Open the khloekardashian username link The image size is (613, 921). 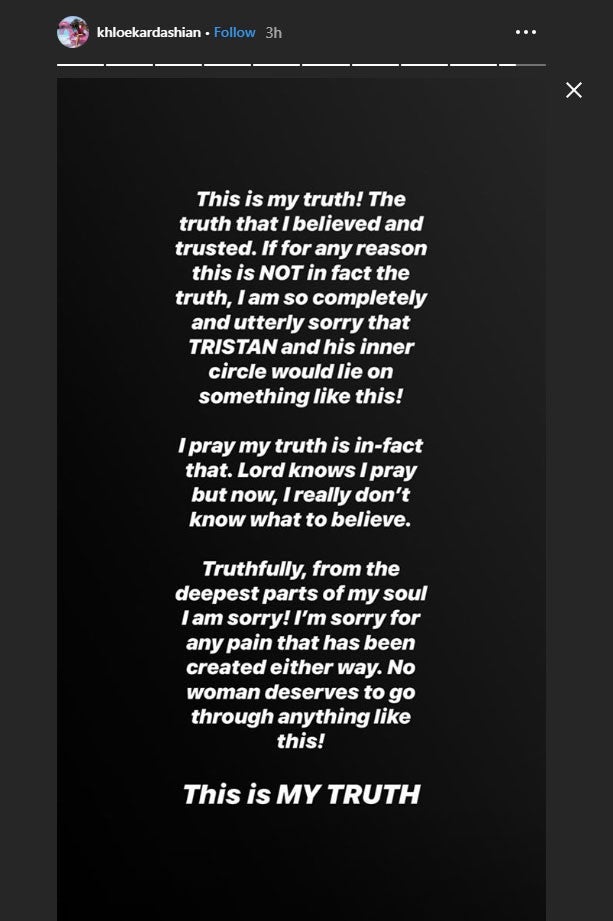click(x=147, y=32)
